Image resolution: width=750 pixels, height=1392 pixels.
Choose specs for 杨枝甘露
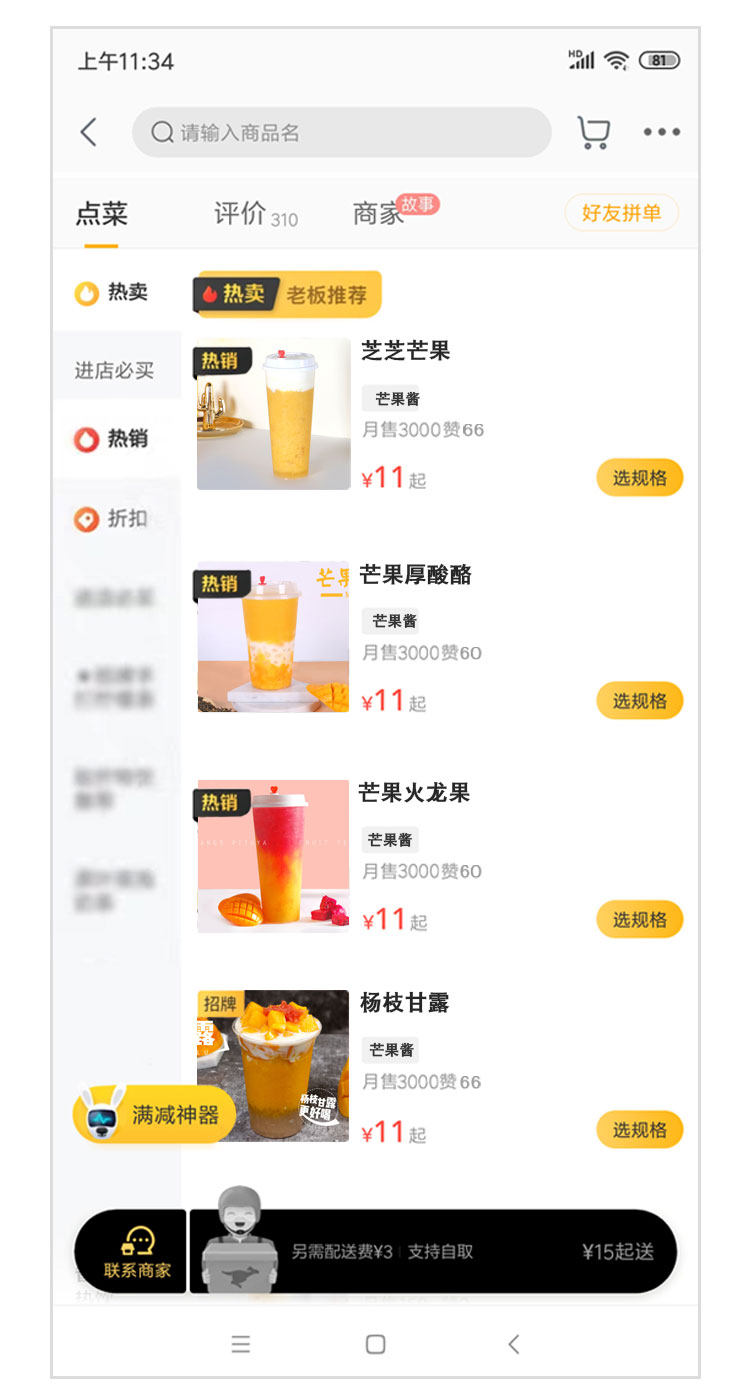point(639,1130)
